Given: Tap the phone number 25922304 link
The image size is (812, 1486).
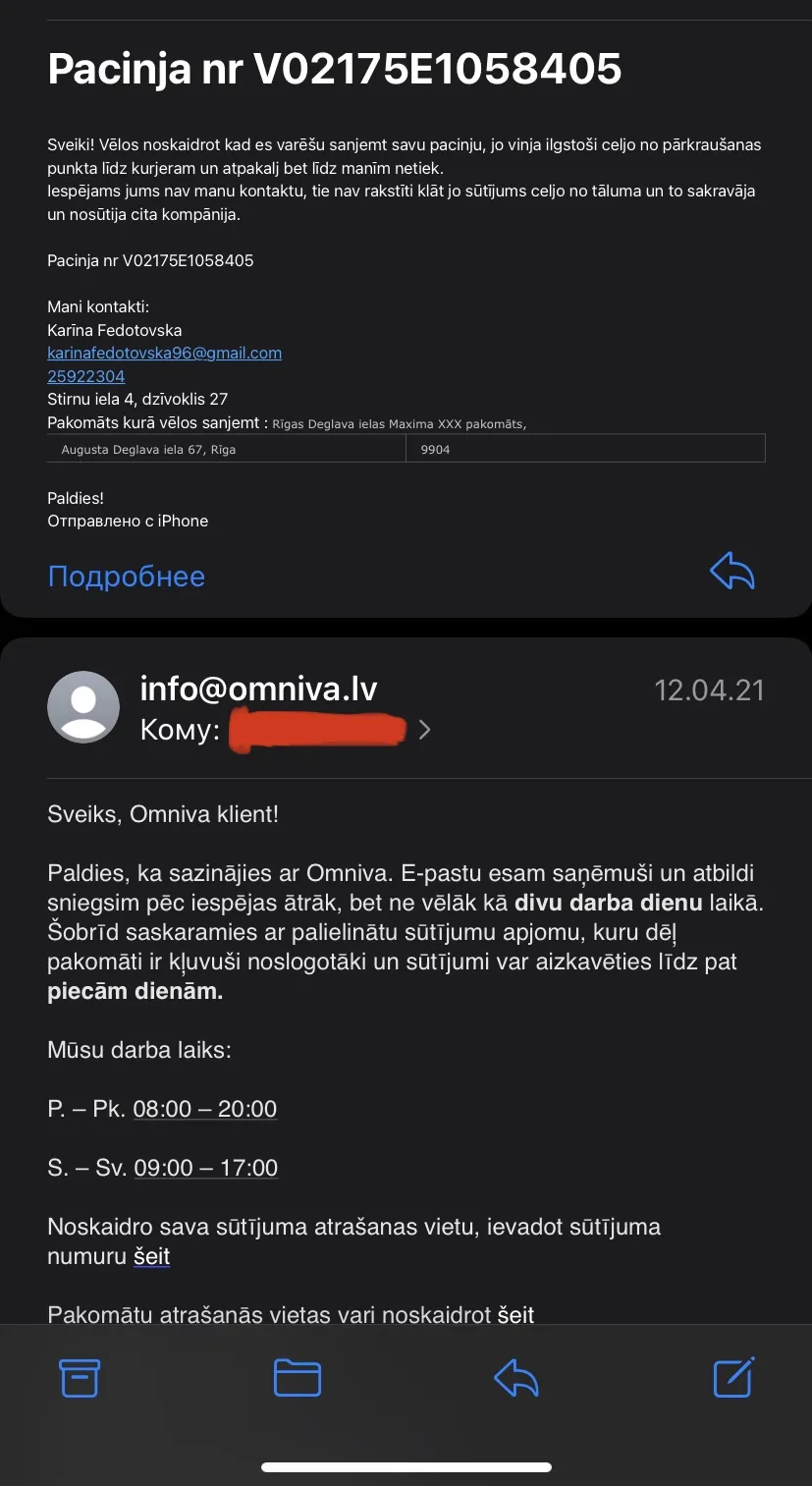Looking at the screenshot, I should point(86,376).
